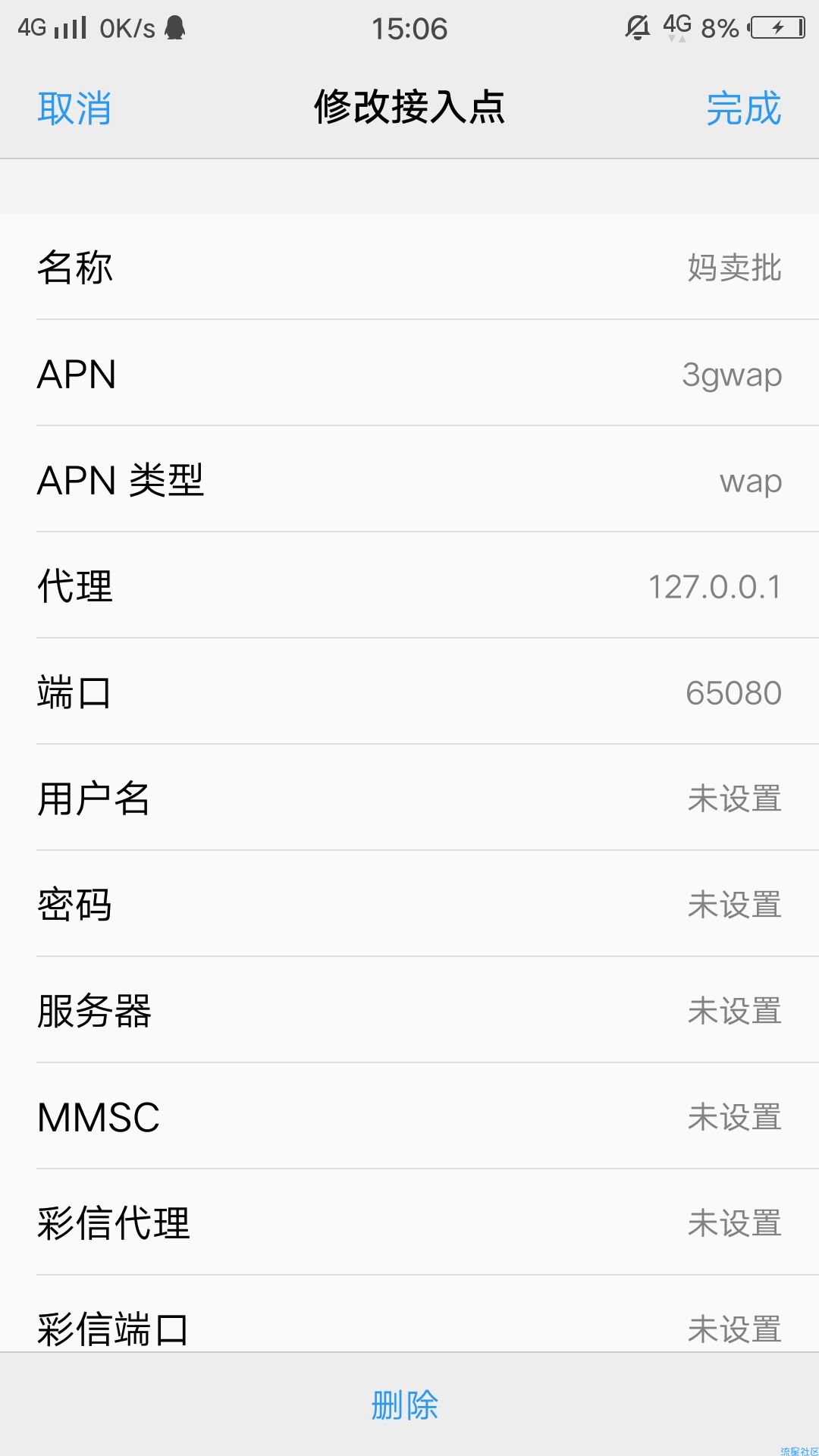The height and width of the screenshot is (1456, 819).
Task: Open the 端口 row showing 65080
Action: [x=409, y=692]
